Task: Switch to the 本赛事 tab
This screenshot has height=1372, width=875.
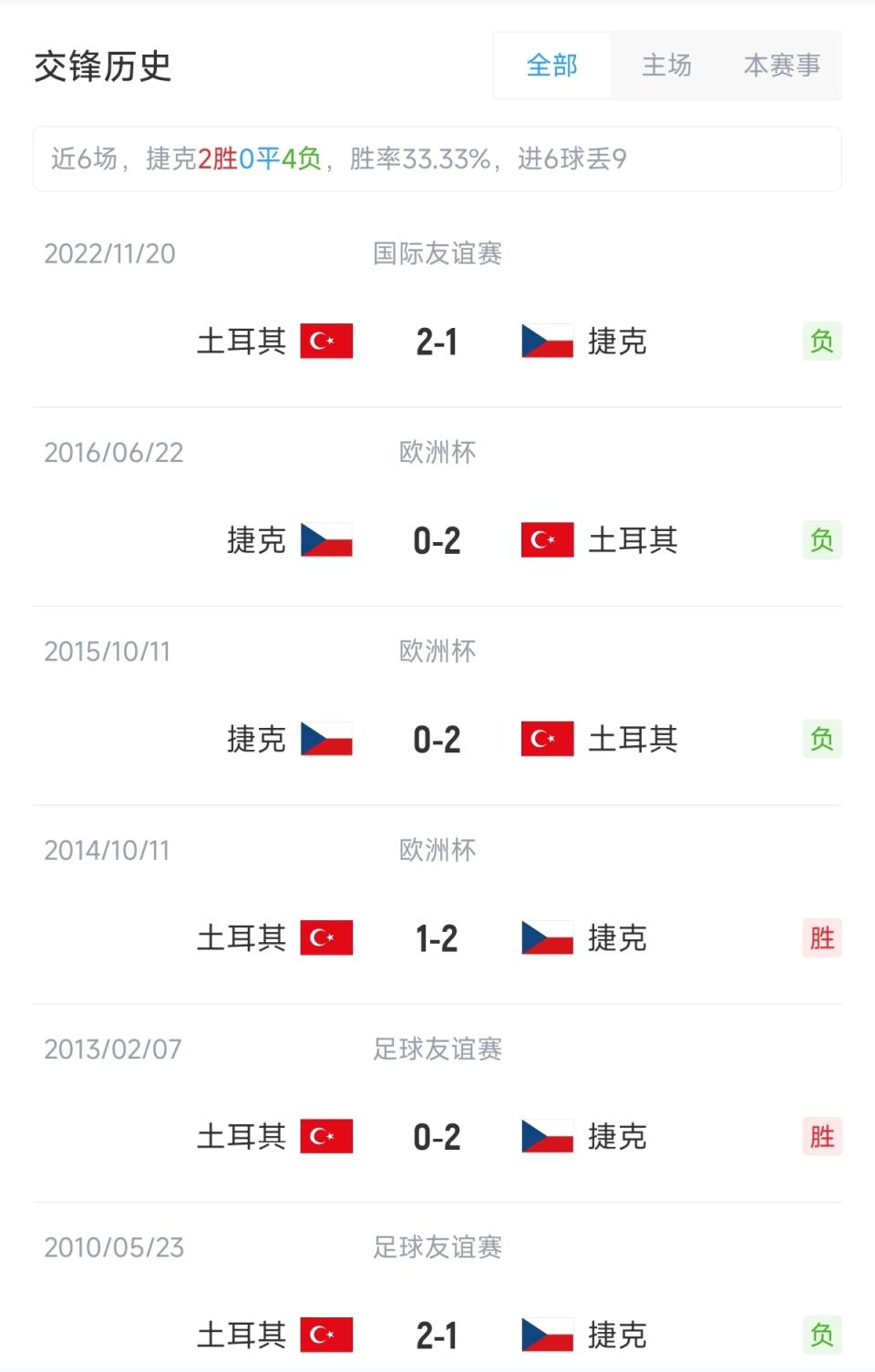Action: tap(781, 66)
